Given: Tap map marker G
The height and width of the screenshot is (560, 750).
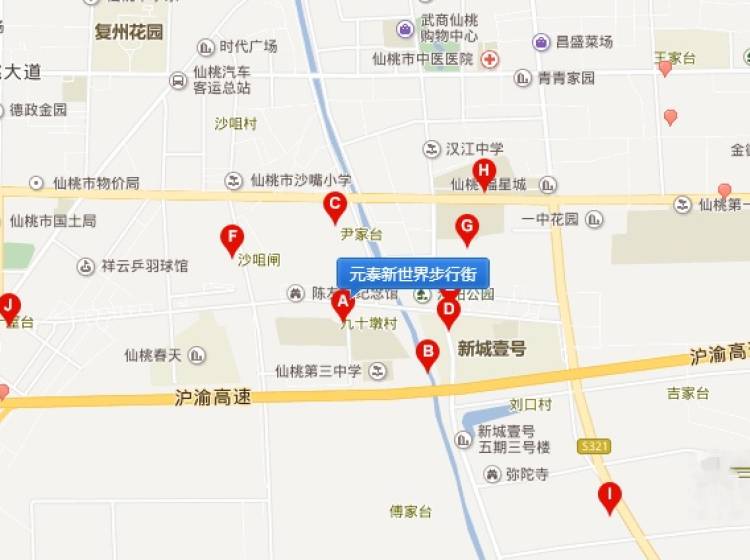Looking at the screenshot, I should [x=466, y=226].
